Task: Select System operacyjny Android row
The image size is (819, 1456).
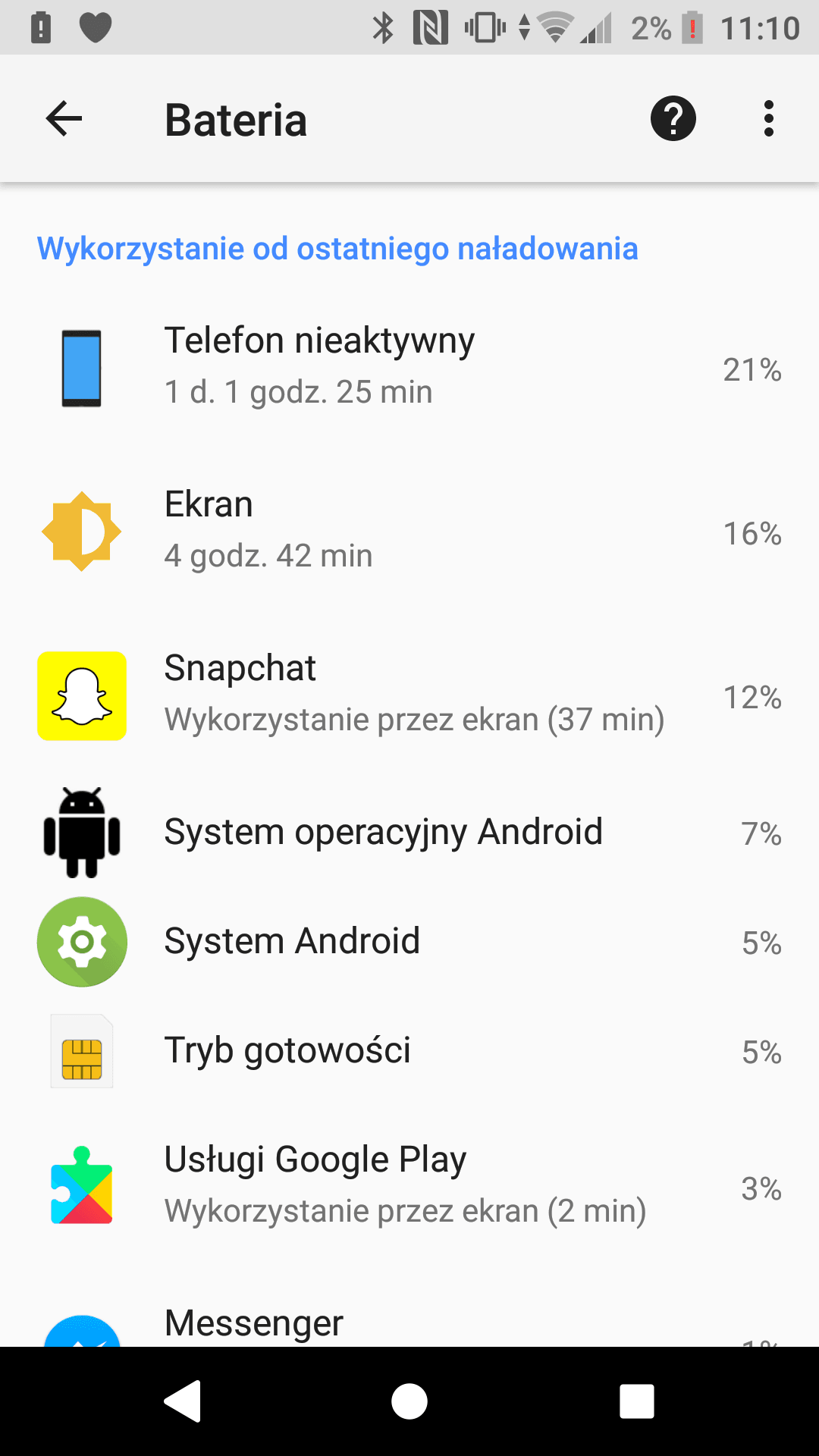Action: (409, 833)
